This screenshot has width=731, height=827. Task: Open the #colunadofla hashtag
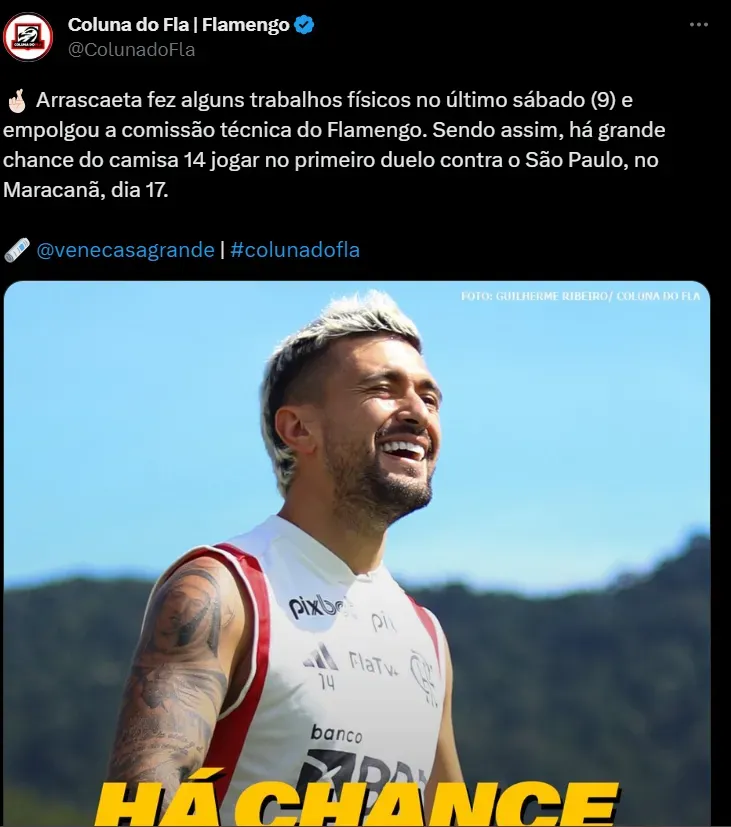294,250
